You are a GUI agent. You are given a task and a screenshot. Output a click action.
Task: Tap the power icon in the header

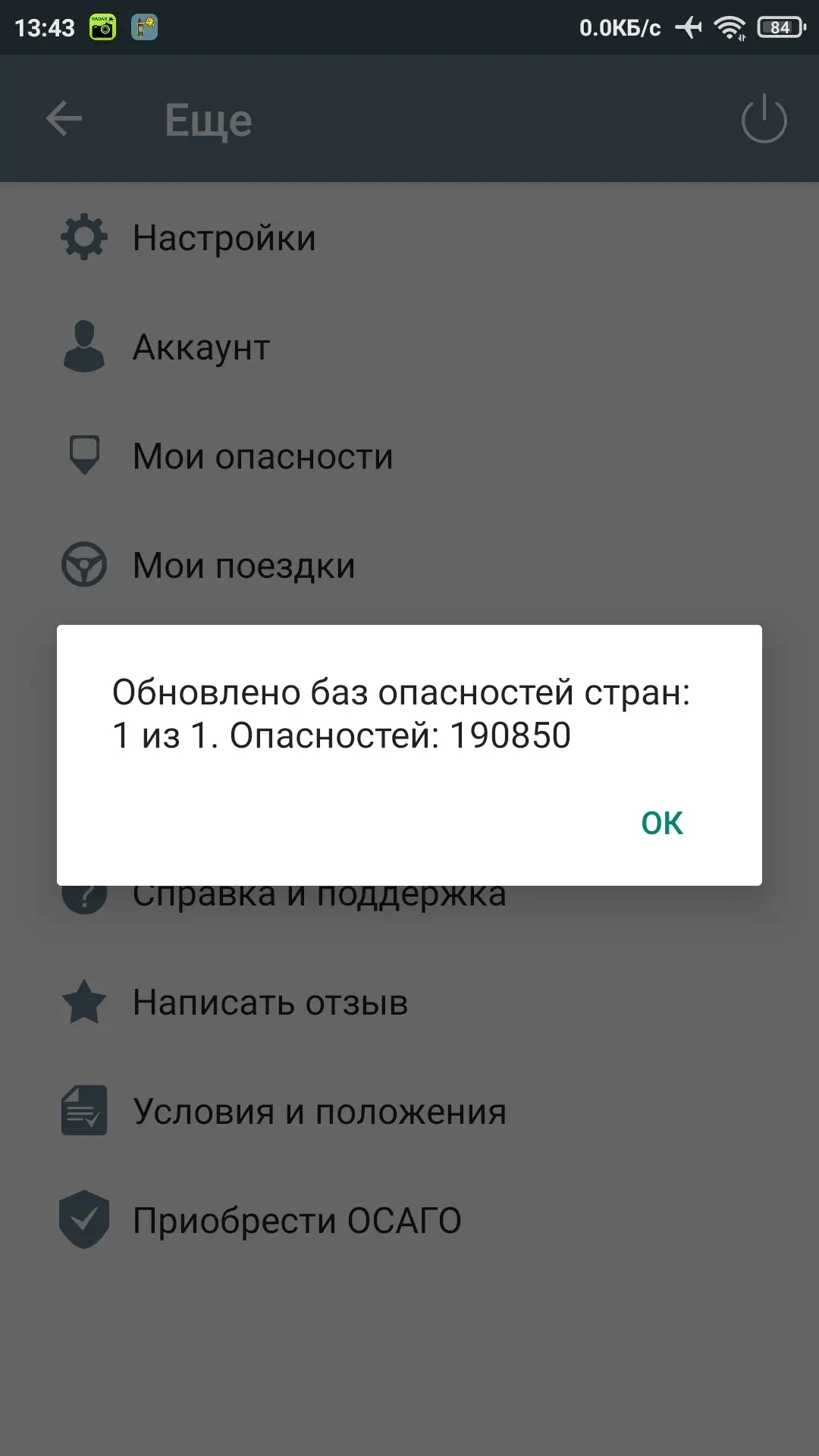(x=764, y=119)
